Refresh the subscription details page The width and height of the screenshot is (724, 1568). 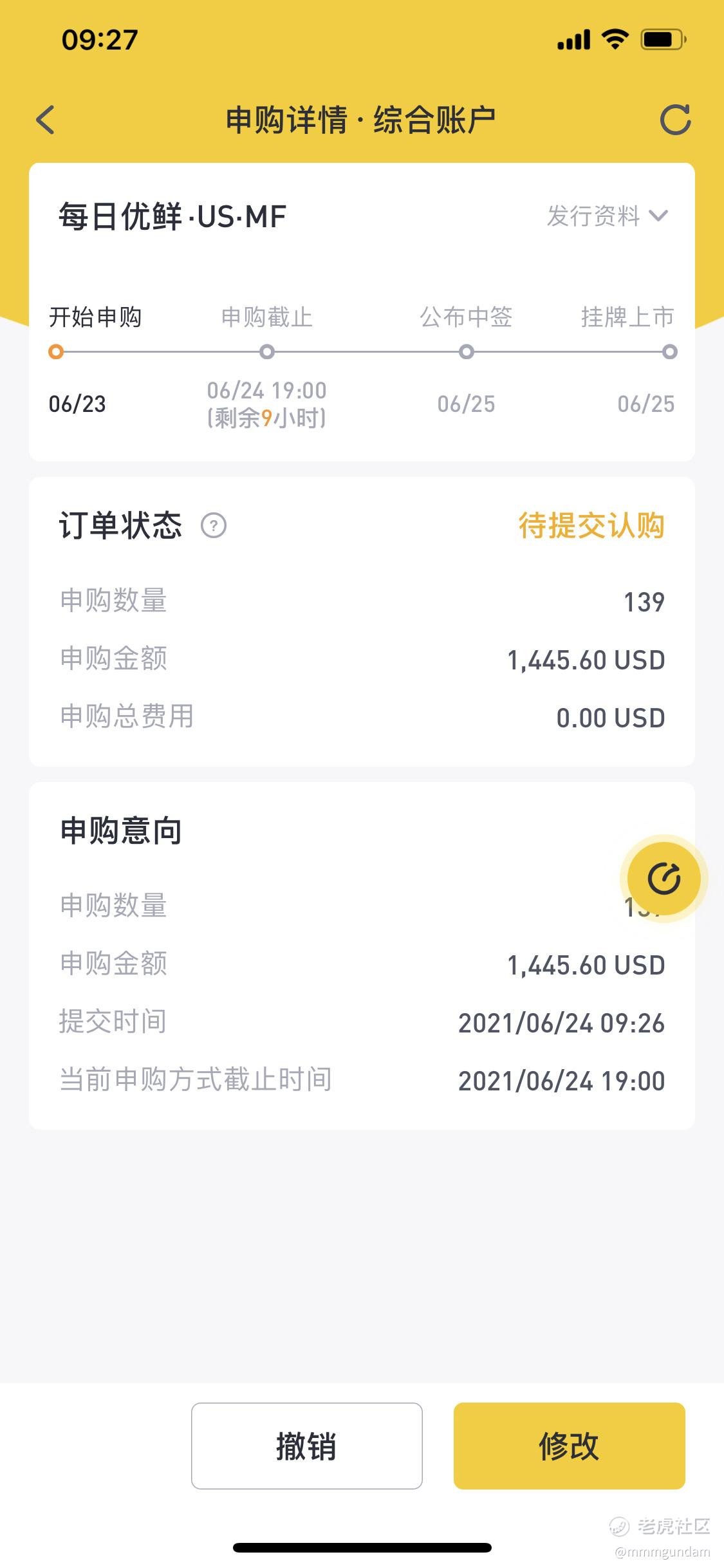coord(675,120)
